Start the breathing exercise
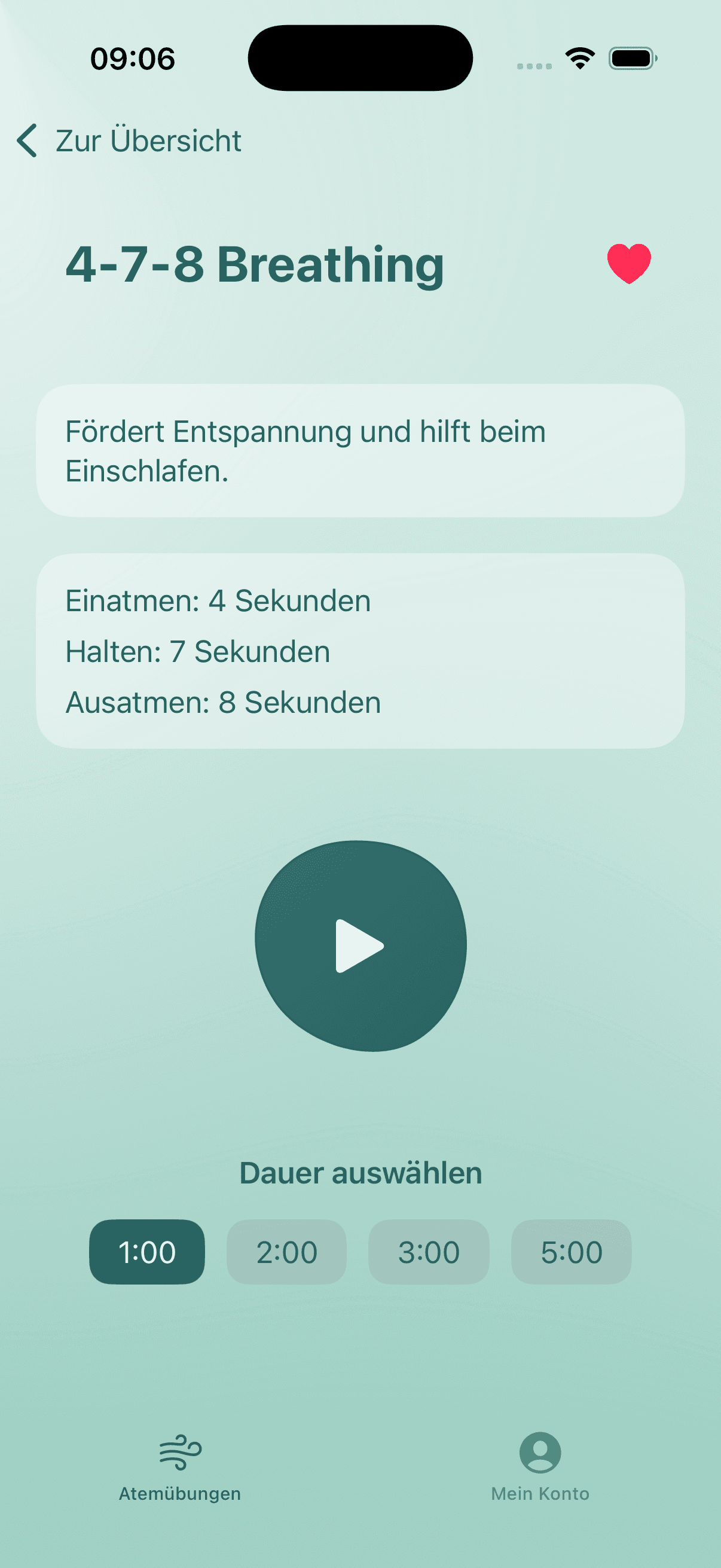This screenshot has height=1568, width=721. click(x=360, y=945)
